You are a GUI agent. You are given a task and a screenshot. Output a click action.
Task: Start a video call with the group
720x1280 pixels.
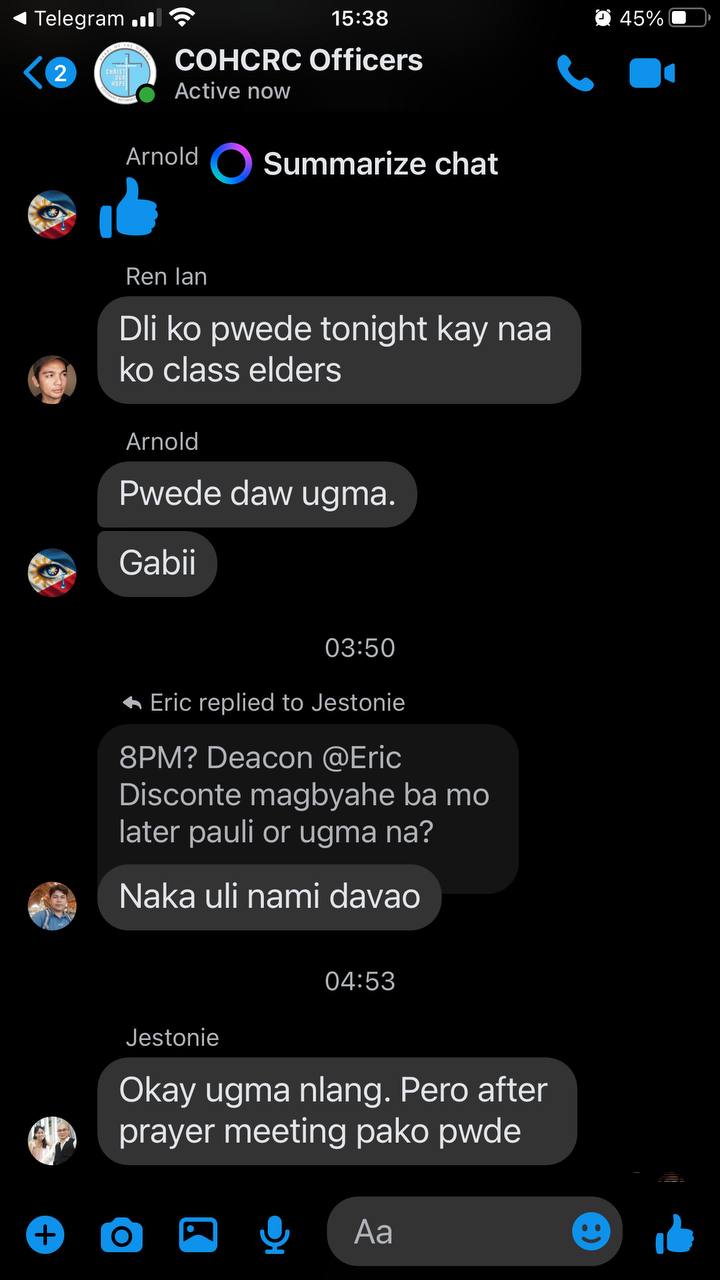652,73
